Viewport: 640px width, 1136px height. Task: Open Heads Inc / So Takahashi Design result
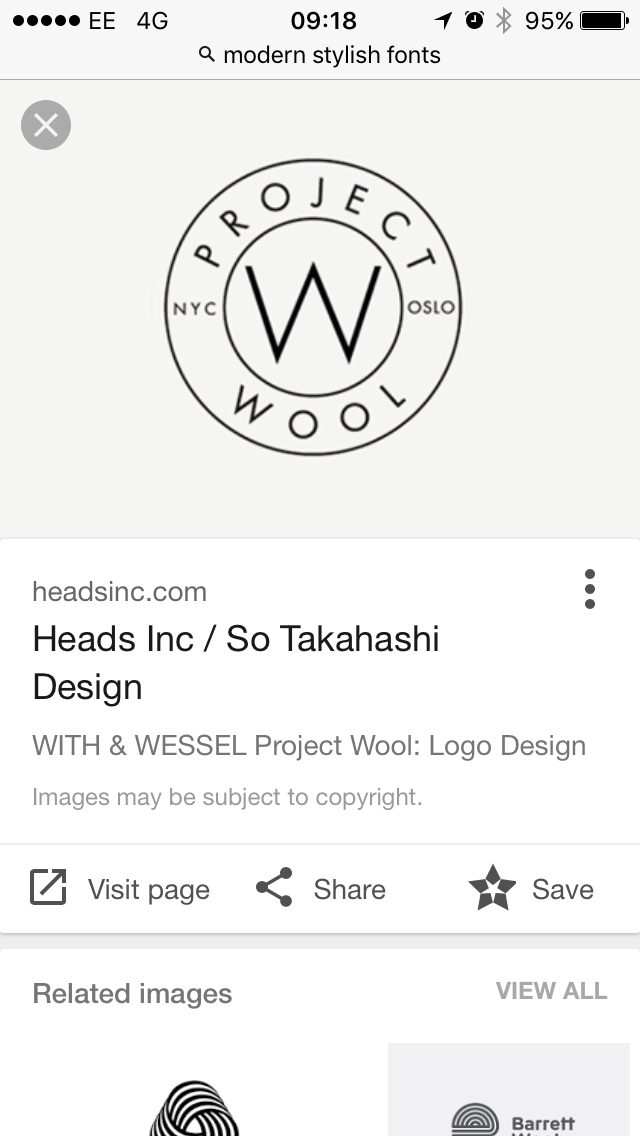coord(236,662)
